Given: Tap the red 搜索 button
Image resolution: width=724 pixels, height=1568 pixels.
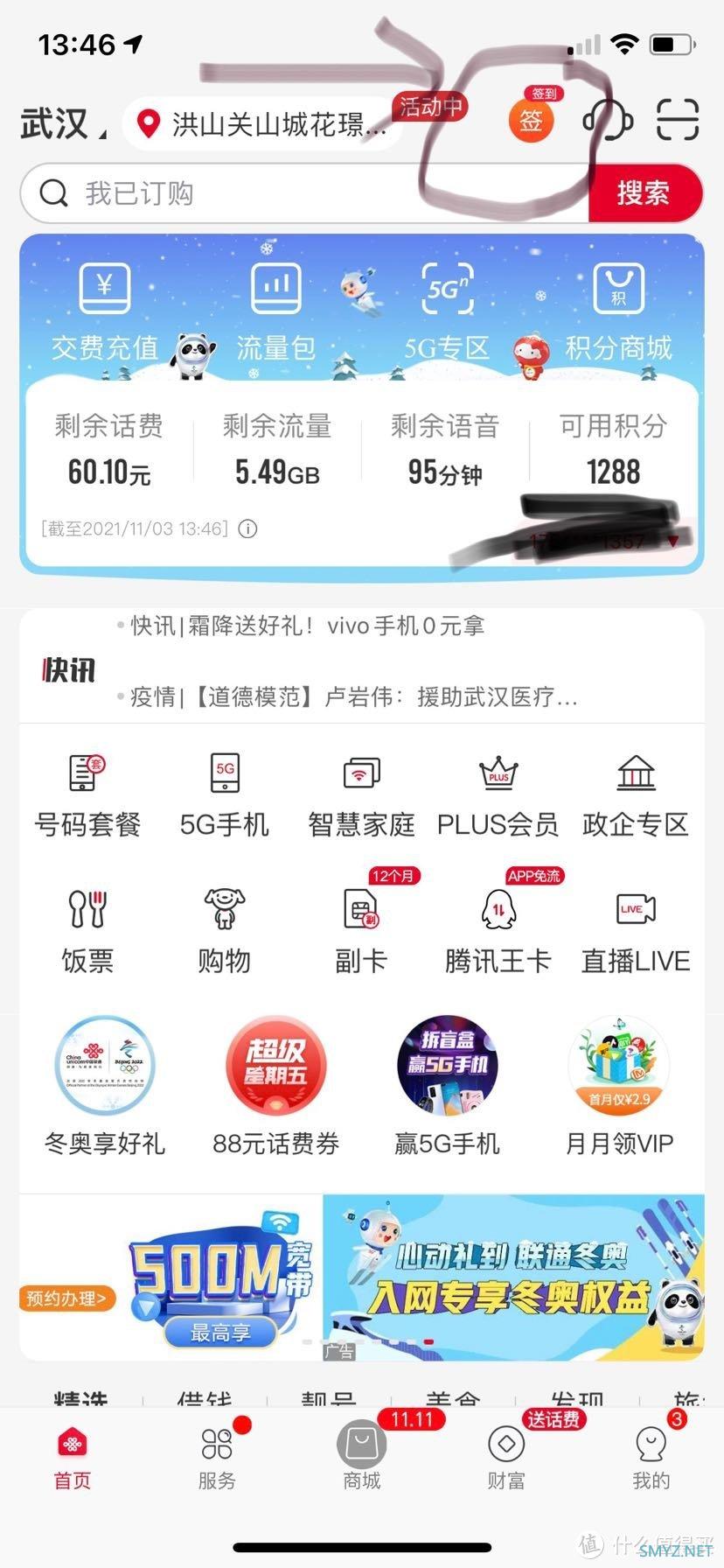Looking at the screenshot, I should (644, 193).
